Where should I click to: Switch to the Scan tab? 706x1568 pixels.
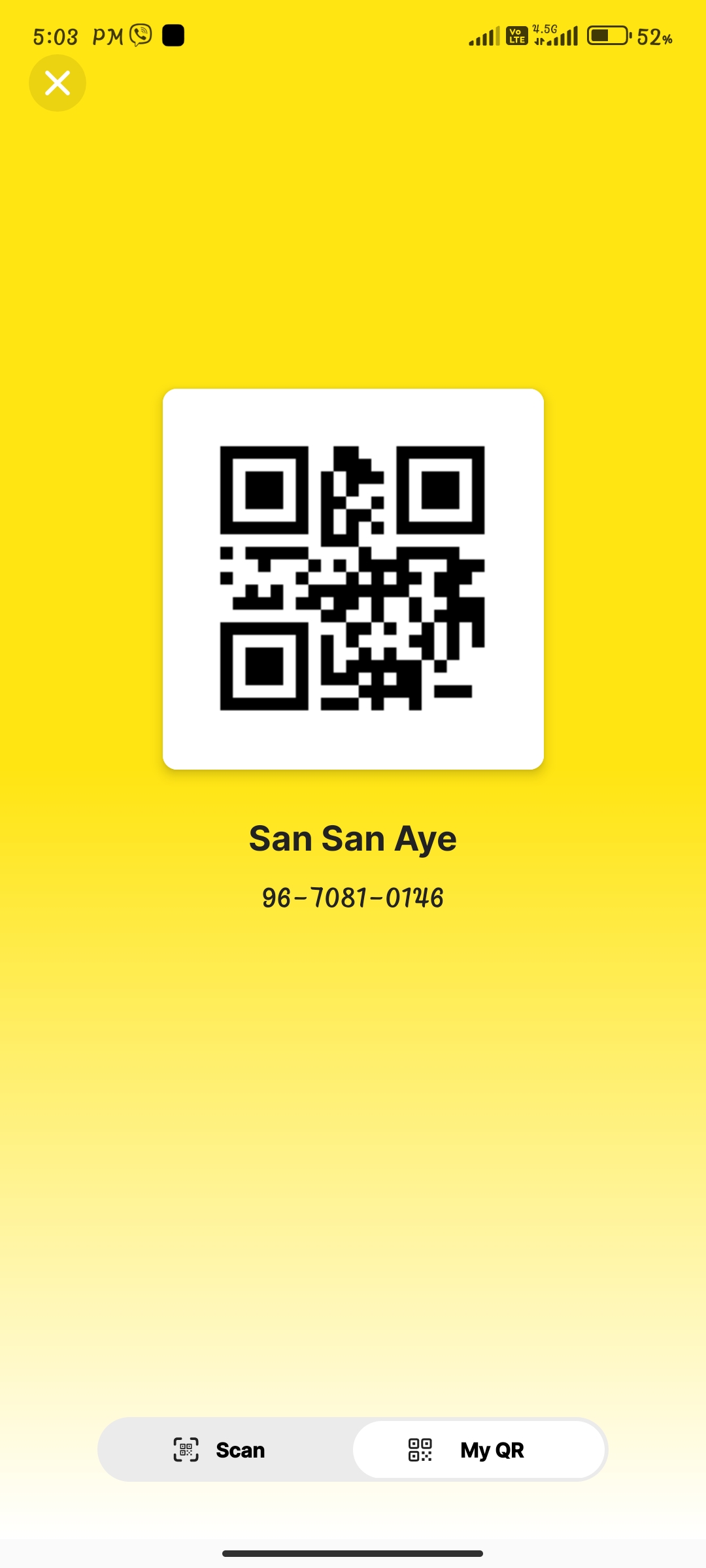click(220, 1450)
